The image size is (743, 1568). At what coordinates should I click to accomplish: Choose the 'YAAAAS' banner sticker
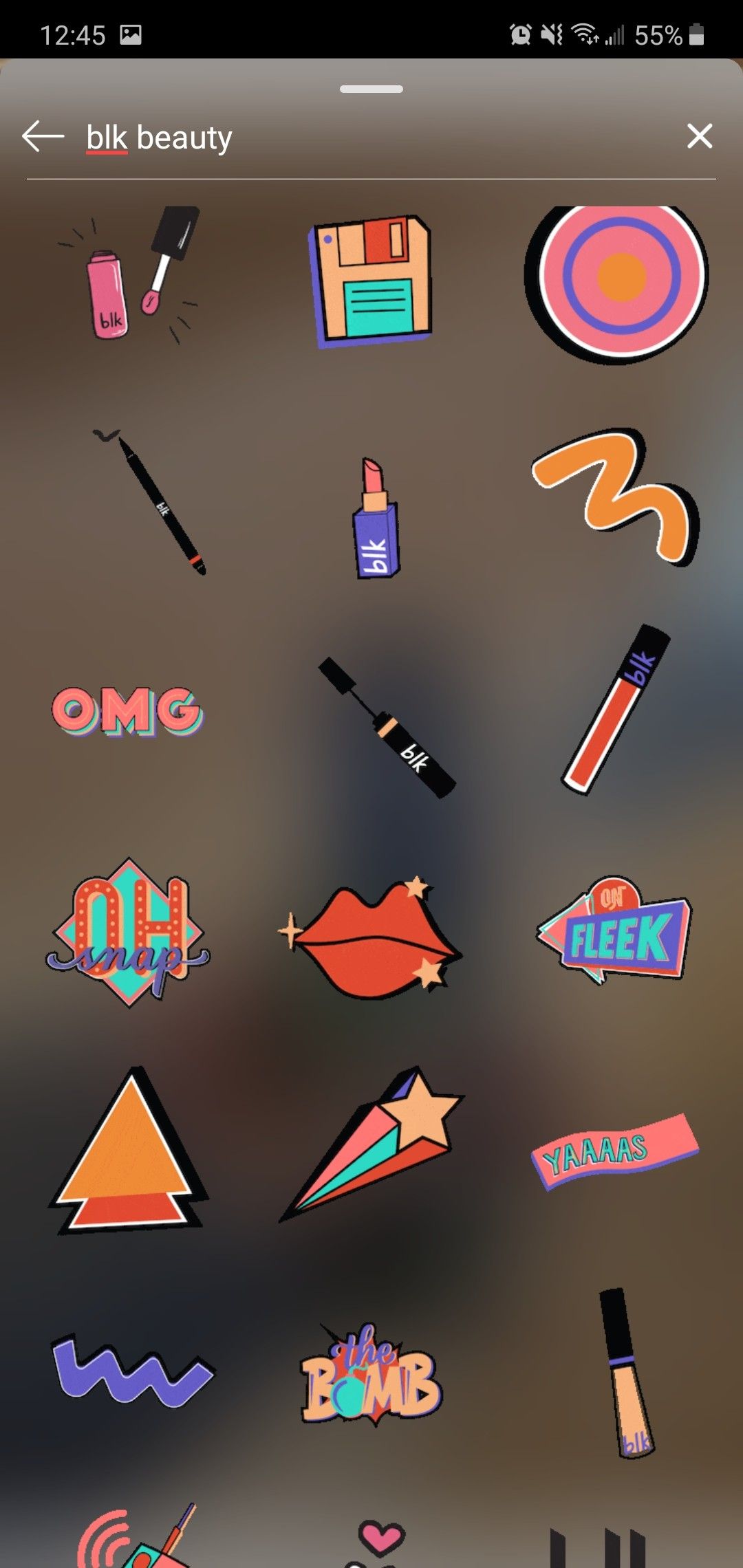pos(614,1151)
